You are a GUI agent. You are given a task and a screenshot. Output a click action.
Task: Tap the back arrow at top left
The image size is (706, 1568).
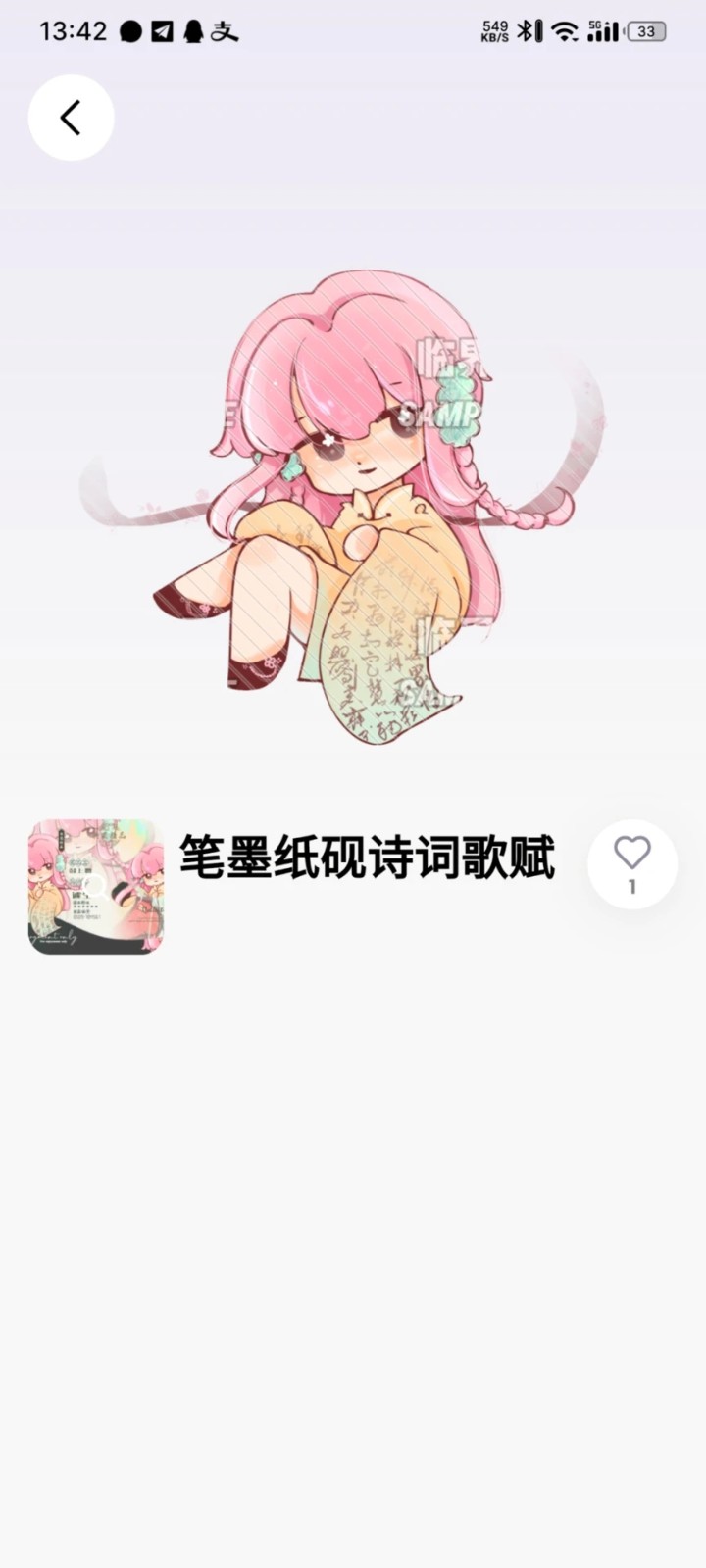(x=70, y=117)
